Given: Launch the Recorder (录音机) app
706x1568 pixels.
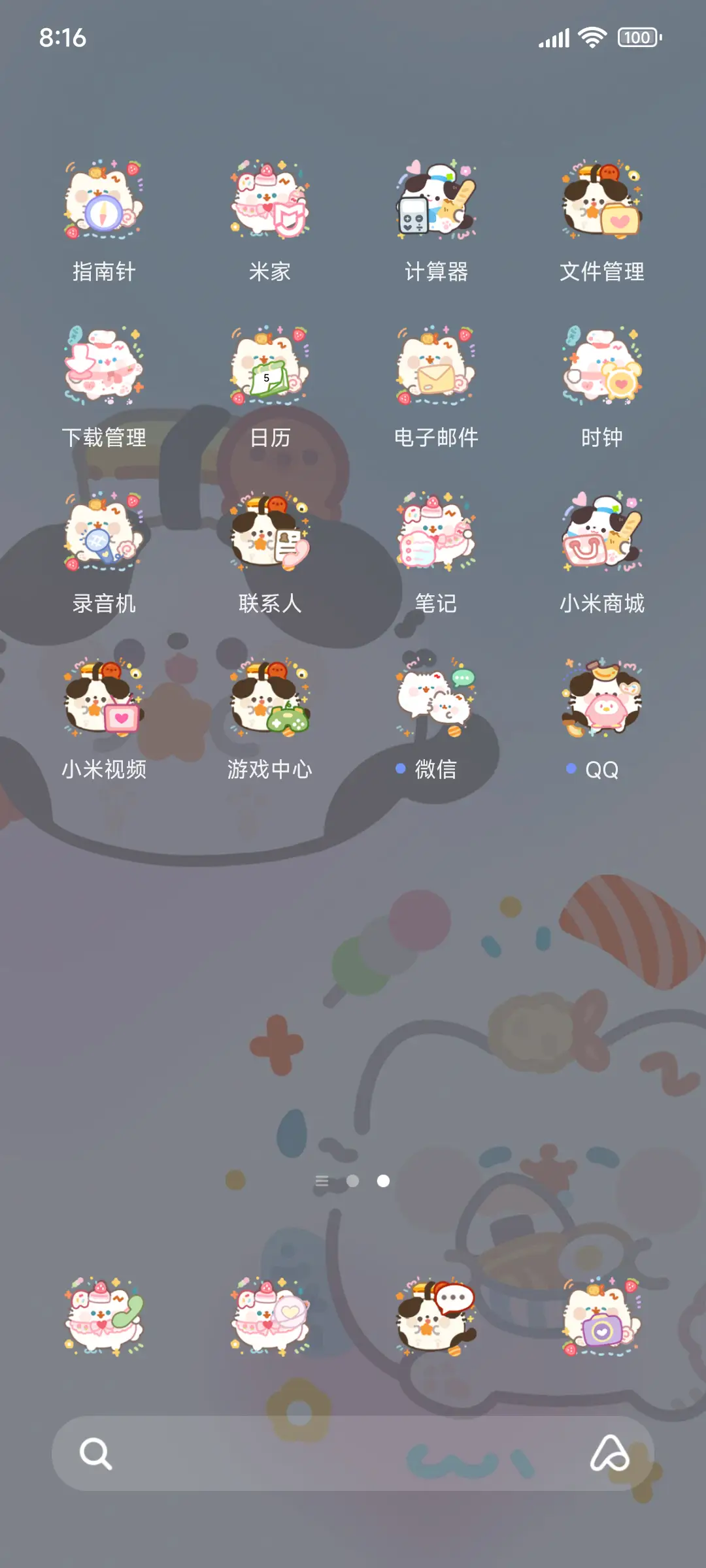Looking at the screenshot, I should 105,532.
